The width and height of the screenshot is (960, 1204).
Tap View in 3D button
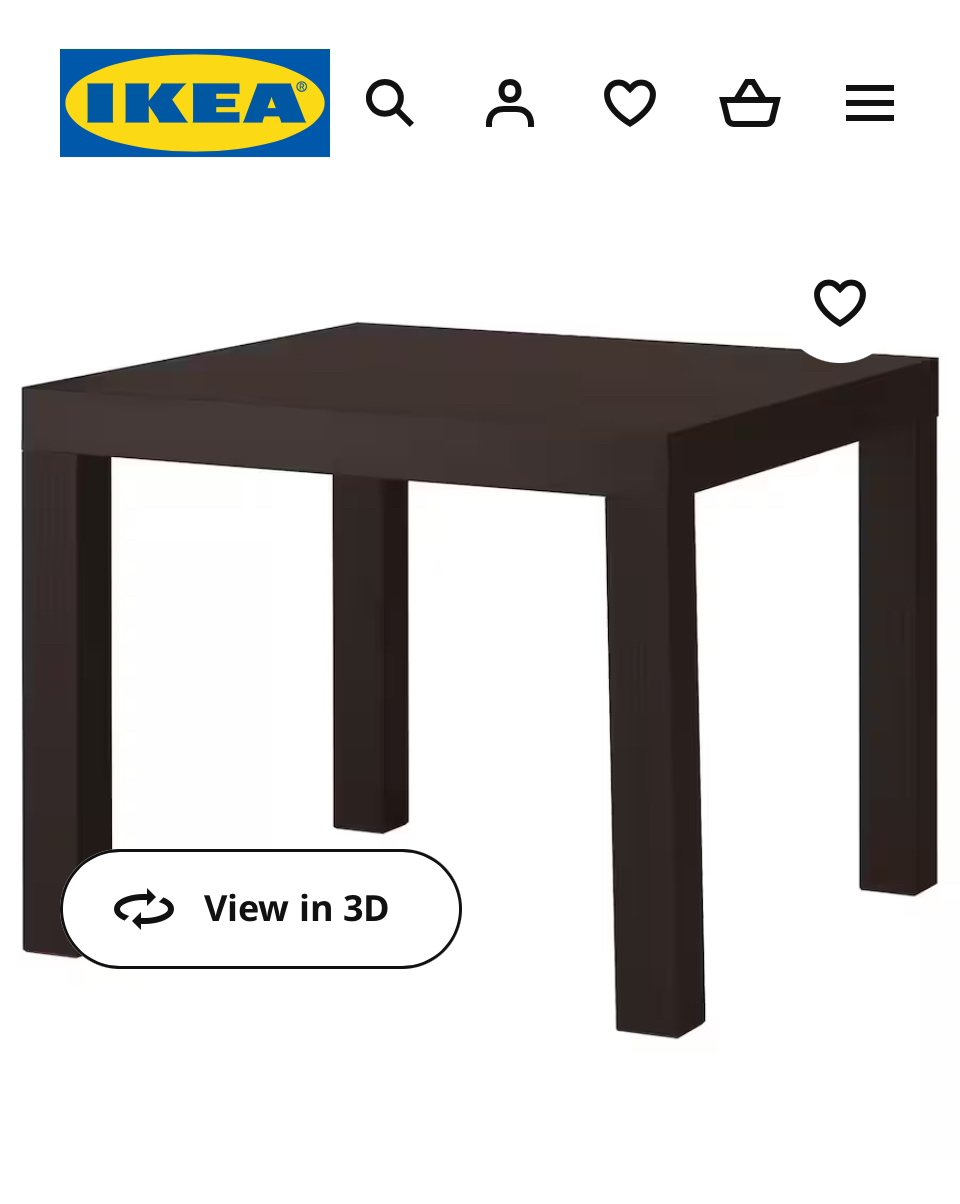[x=261, y=908]
